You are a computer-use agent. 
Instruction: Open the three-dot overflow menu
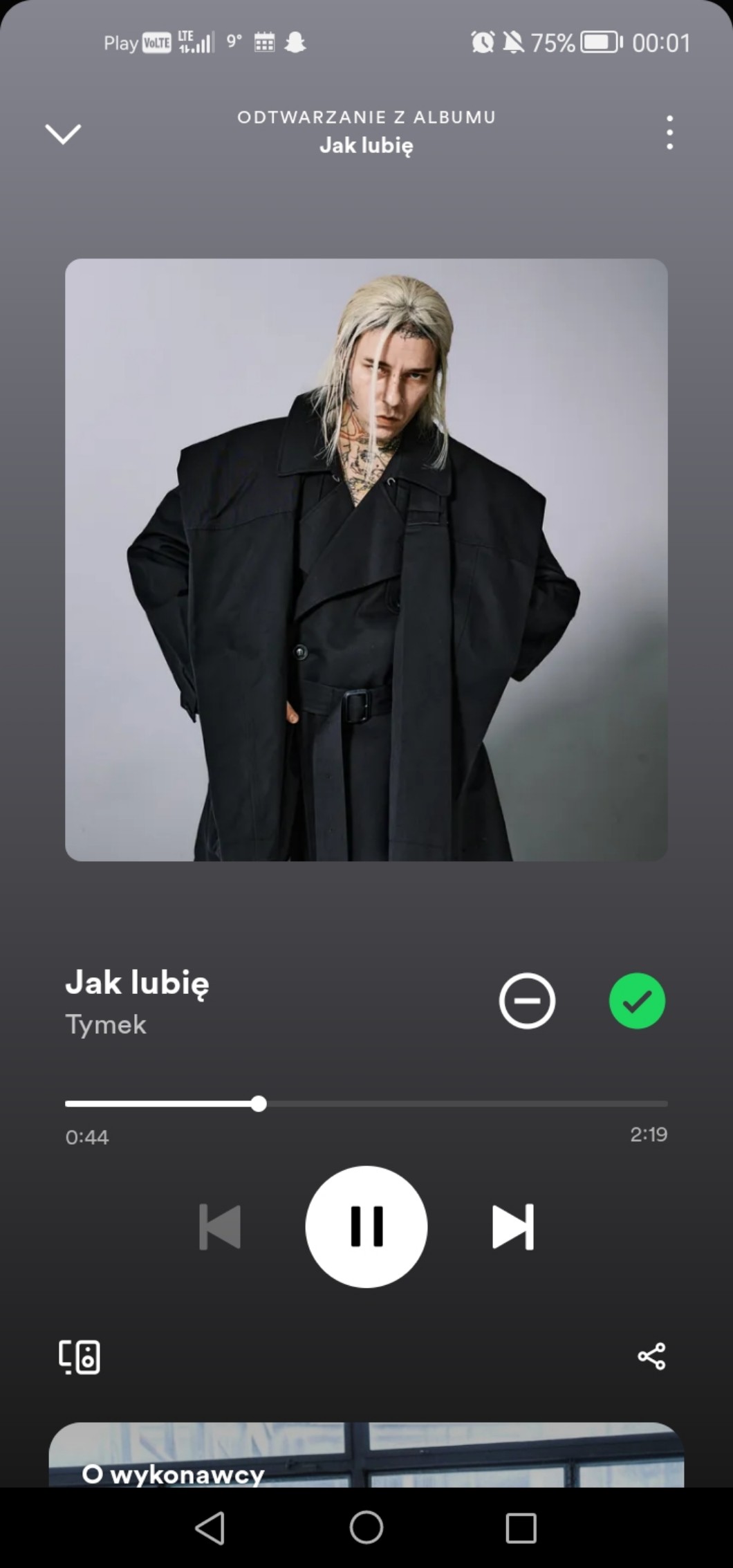(669, 132)
